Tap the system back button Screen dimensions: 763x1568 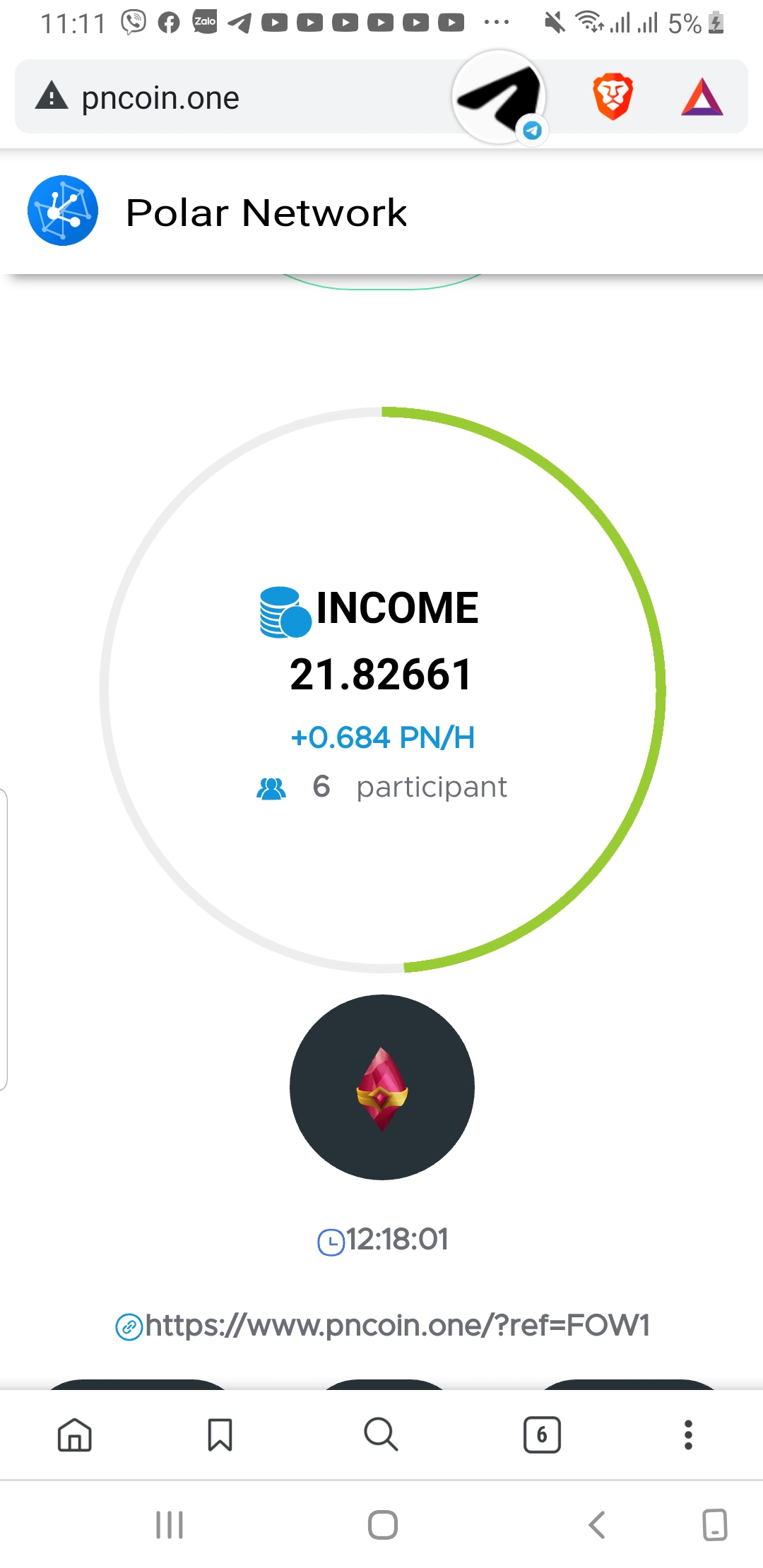tap(597, 1525)
